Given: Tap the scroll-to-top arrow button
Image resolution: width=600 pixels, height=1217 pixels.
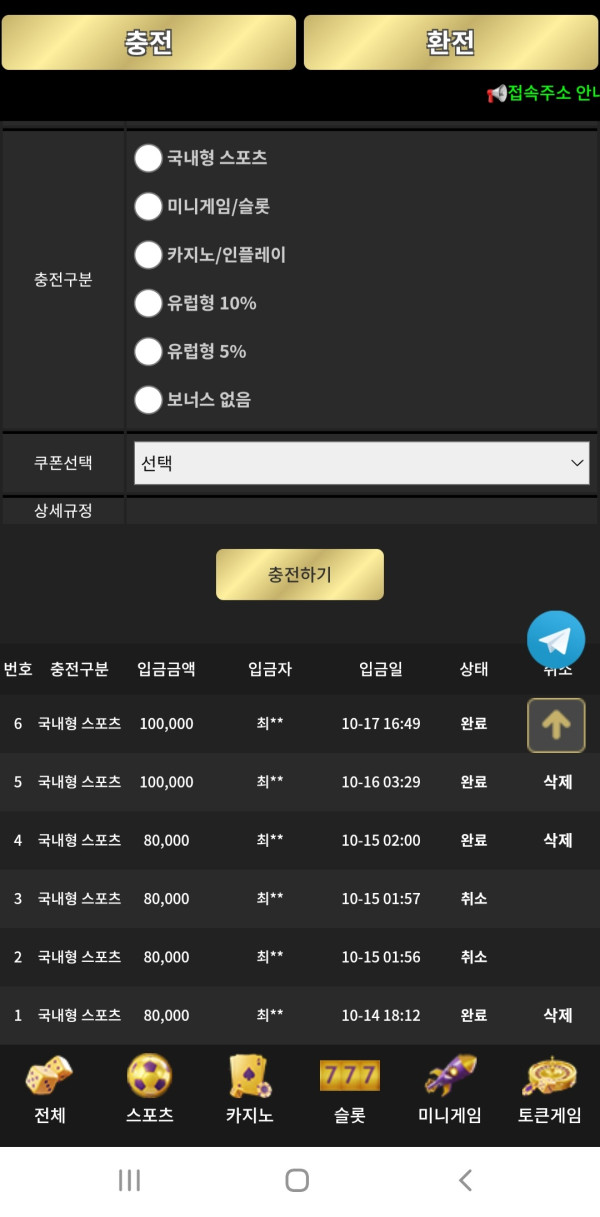Looking at the screenshot, I should click(x=556, y=726).
